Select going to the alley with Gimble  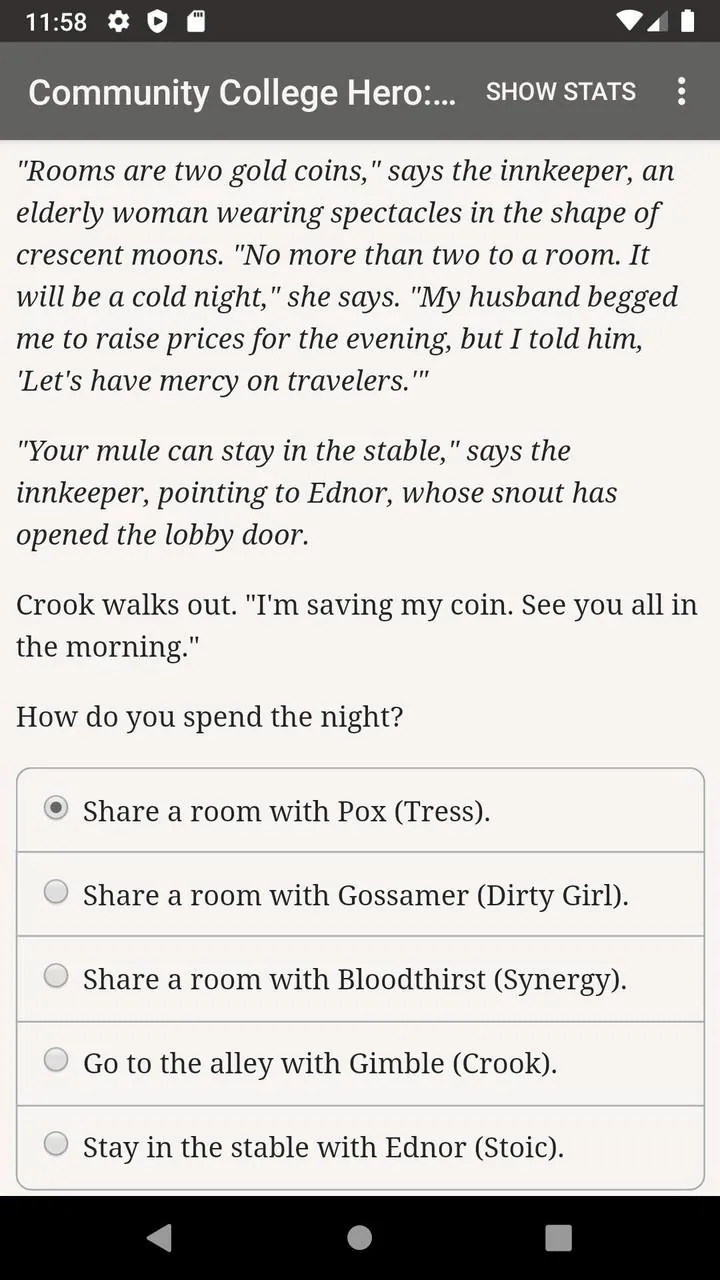pos(360,1063)
